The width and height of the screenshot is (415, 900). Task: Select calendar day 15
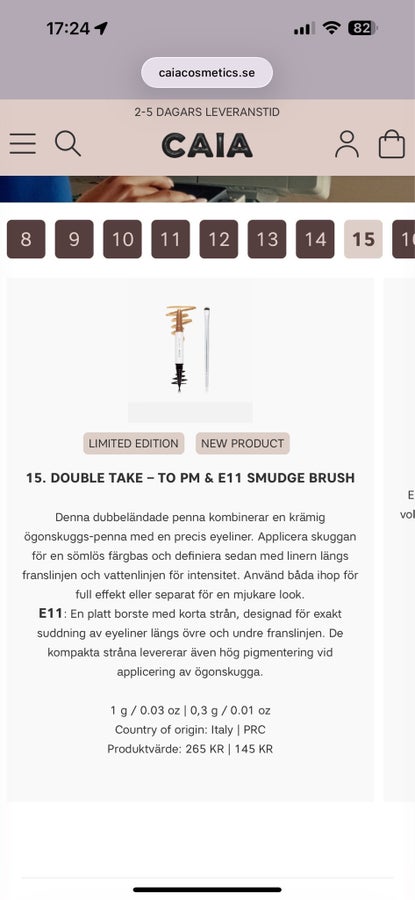click(x=363, y=239)
